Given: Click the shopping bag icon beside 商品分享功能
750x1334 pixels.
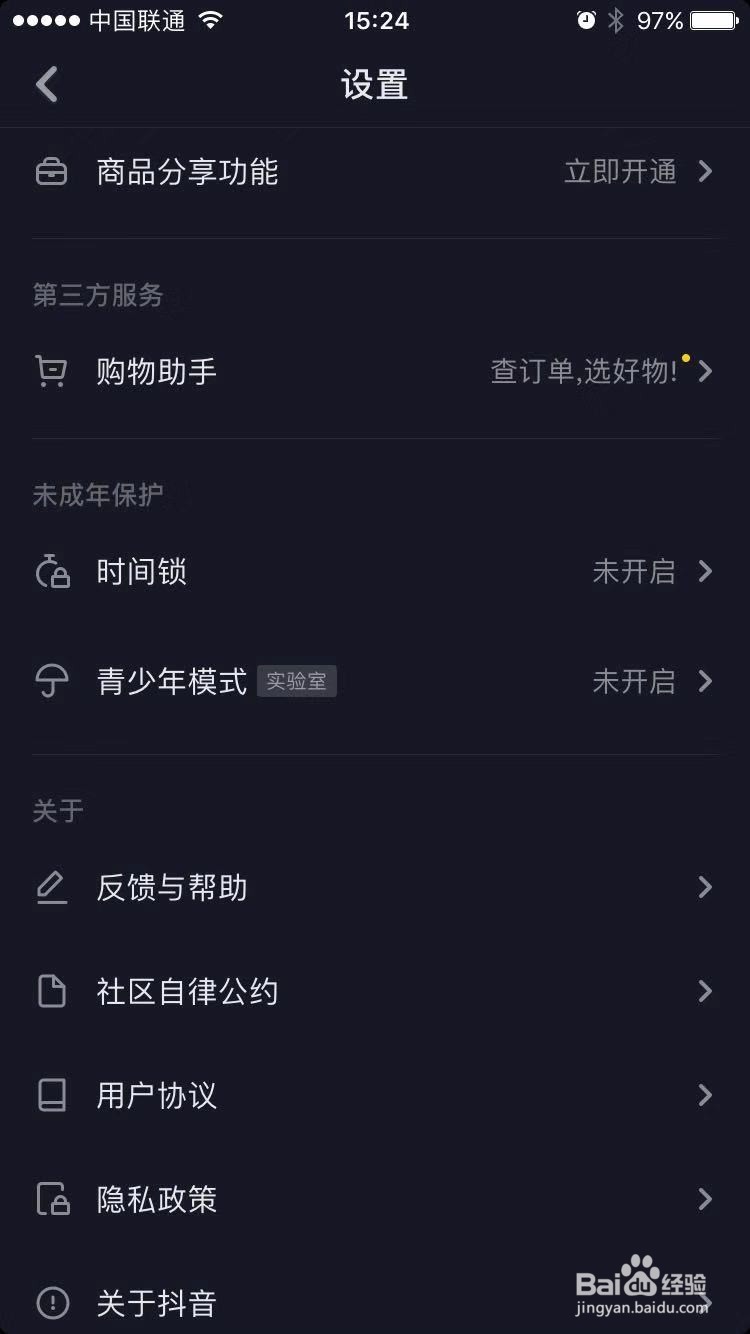Looking at the screenshot, I should 53,172.
